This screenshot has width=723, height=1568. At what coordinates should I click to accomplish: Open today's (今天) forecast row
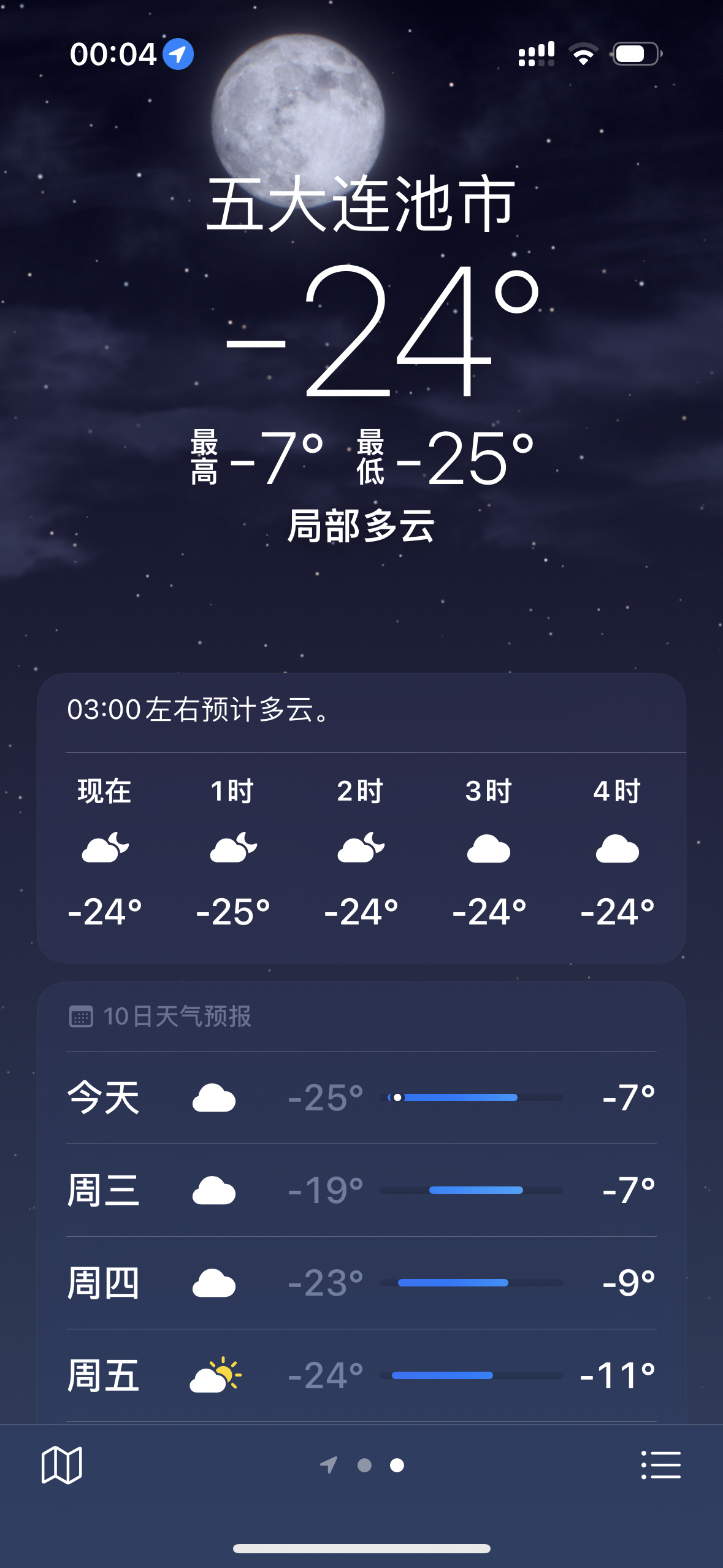tap(361, 1097)
